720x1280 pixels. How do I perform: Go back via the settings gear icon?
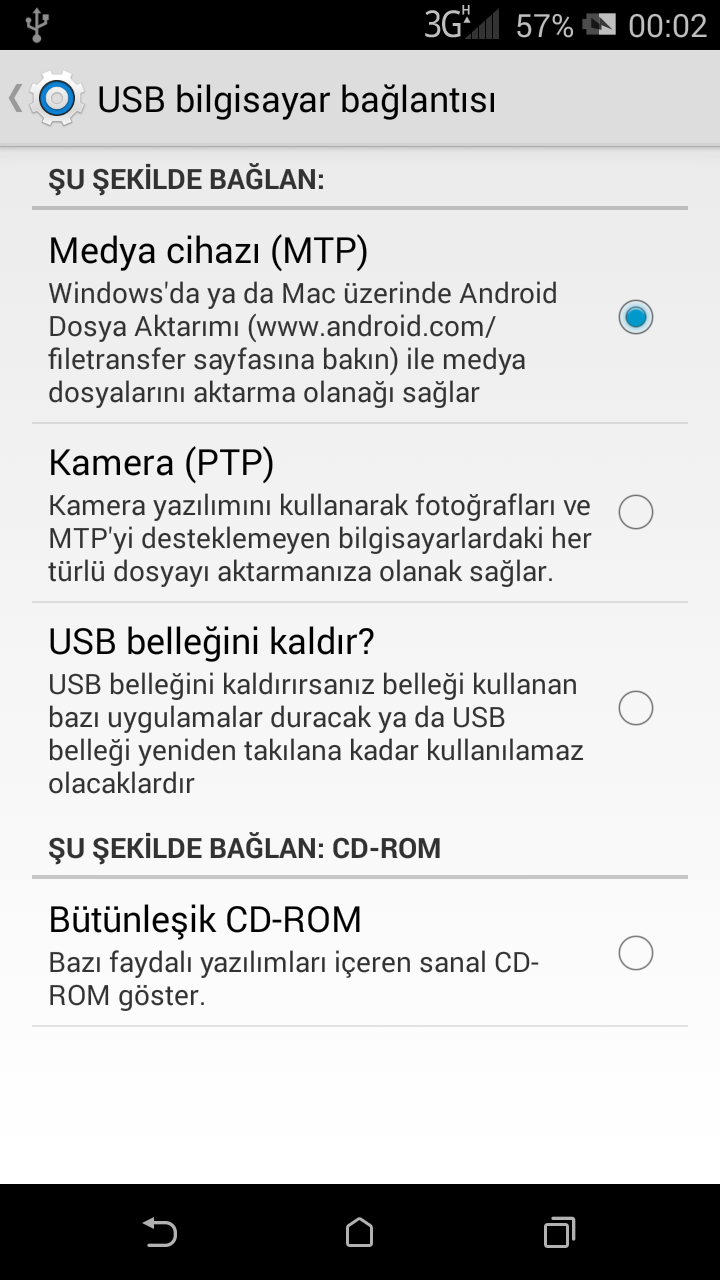(55, 98)
